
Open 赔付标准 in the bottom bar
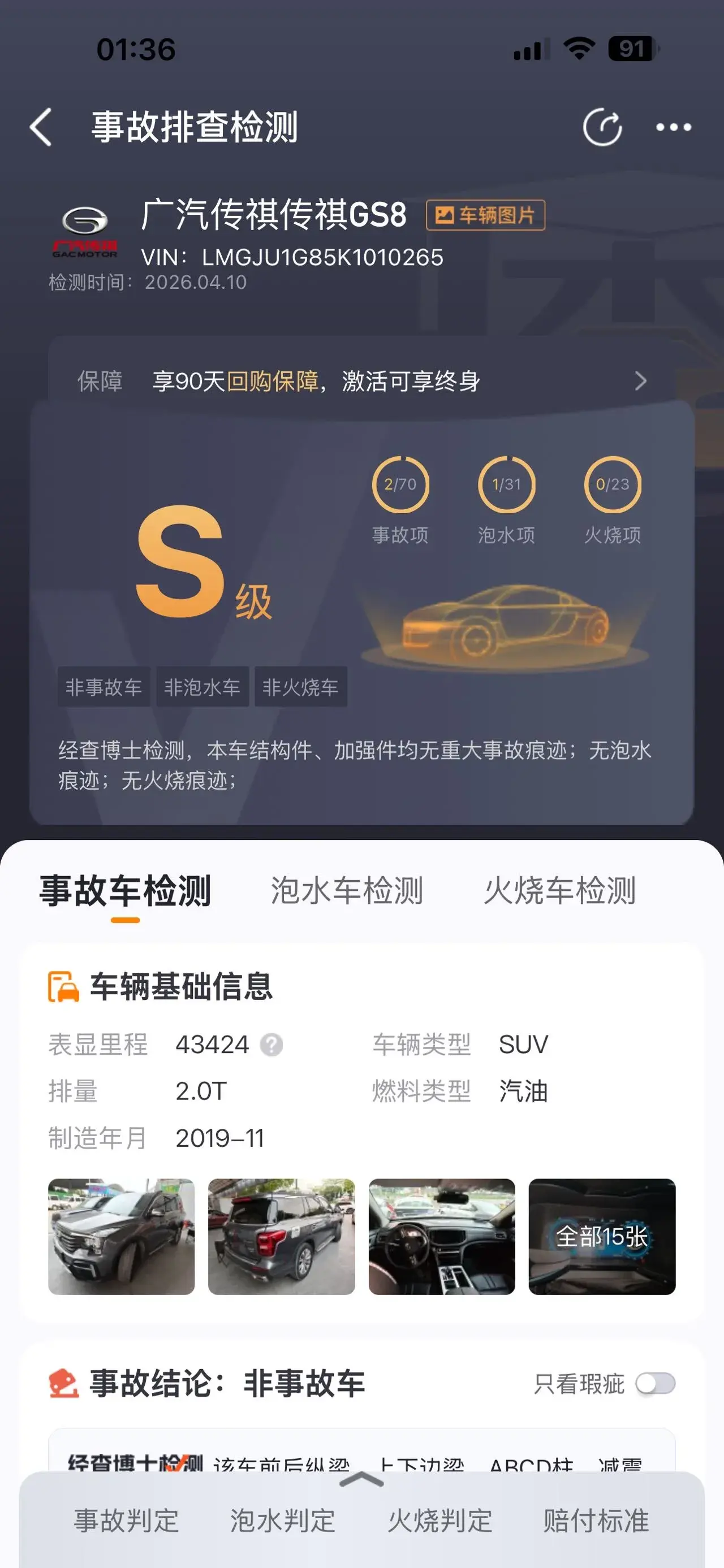(596, 1521)
